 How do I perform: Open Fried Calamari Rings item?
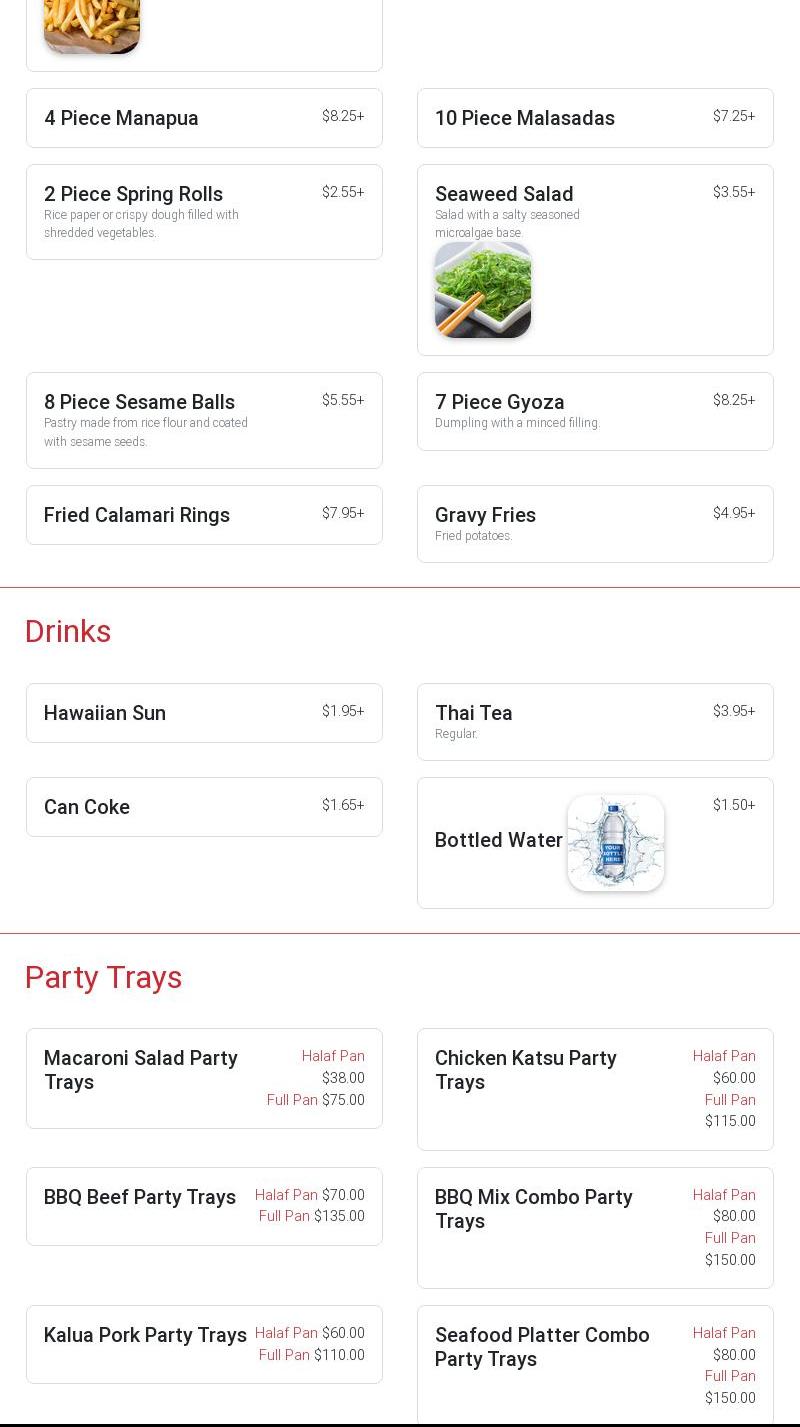coord(204,515)
